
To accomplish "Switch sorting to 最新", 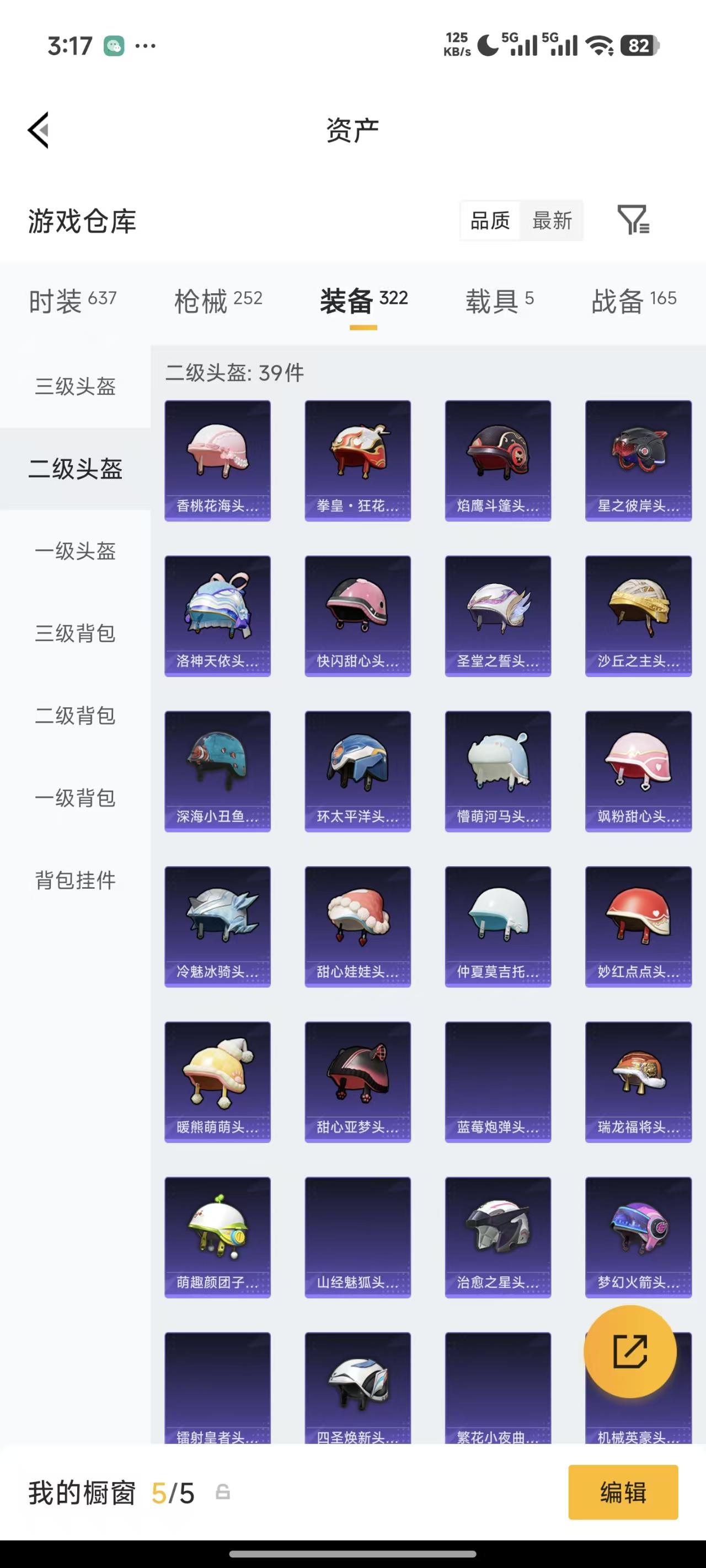I will (552, 221).
